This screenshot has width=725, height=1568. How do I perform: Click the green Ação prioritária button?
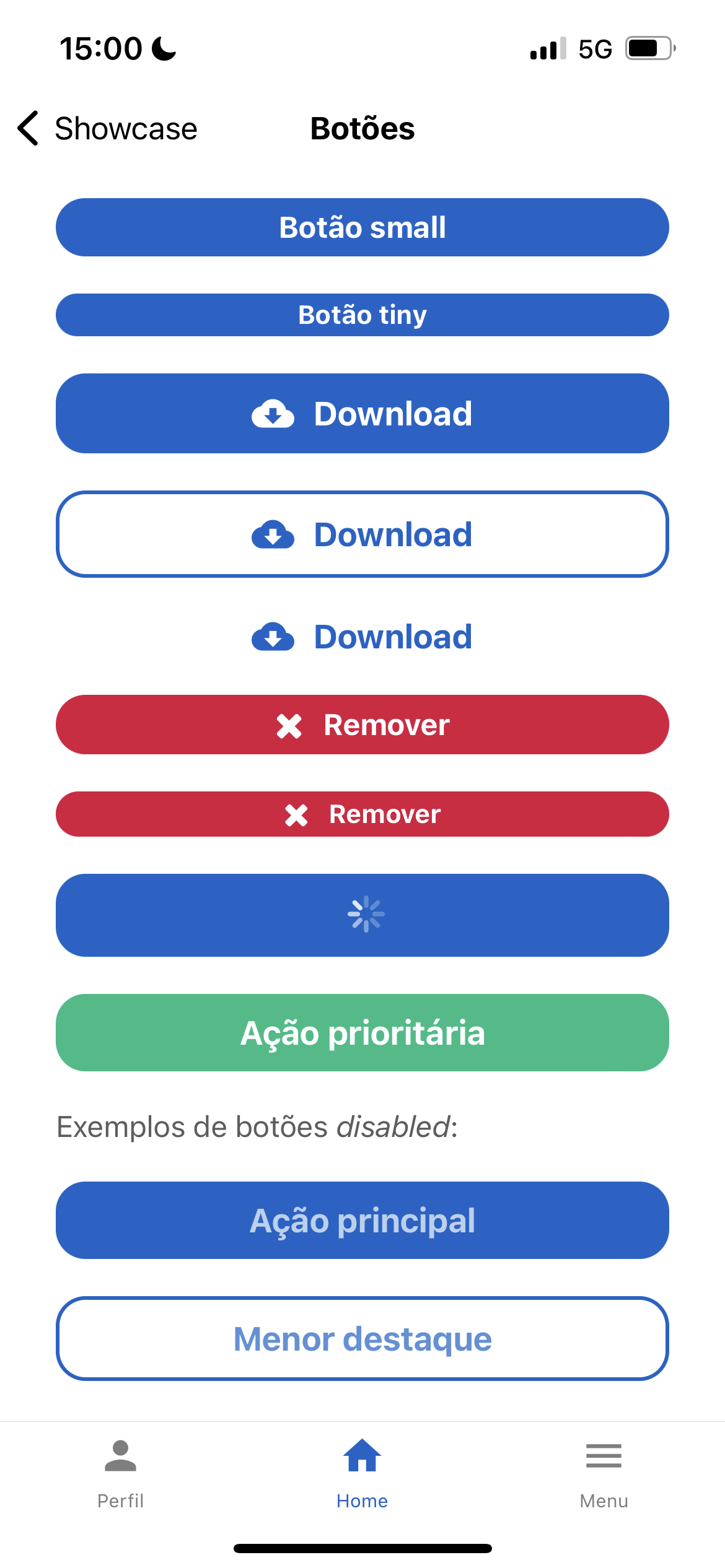(x=362, y=1033)
